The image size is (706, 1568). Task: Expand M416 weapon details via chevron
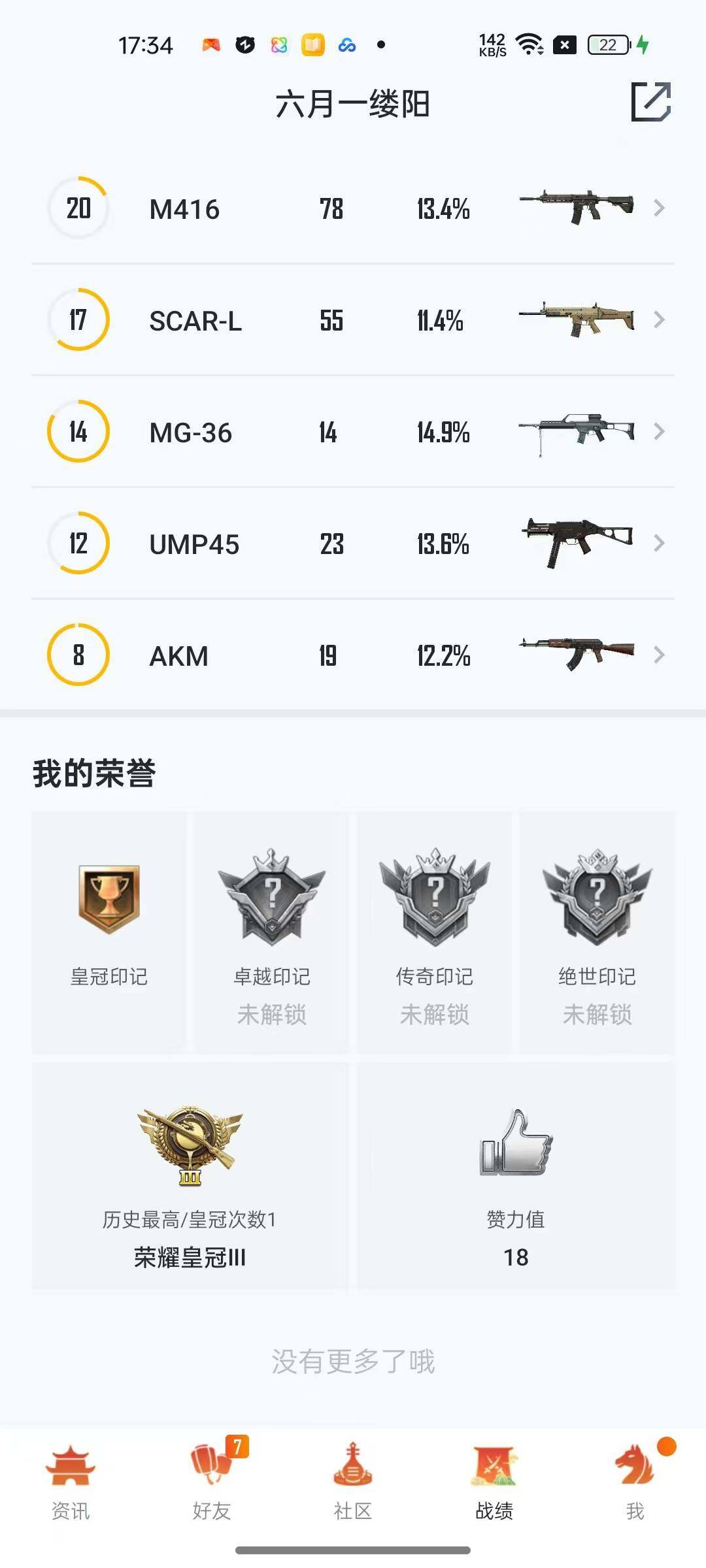[x=658, y=208]
